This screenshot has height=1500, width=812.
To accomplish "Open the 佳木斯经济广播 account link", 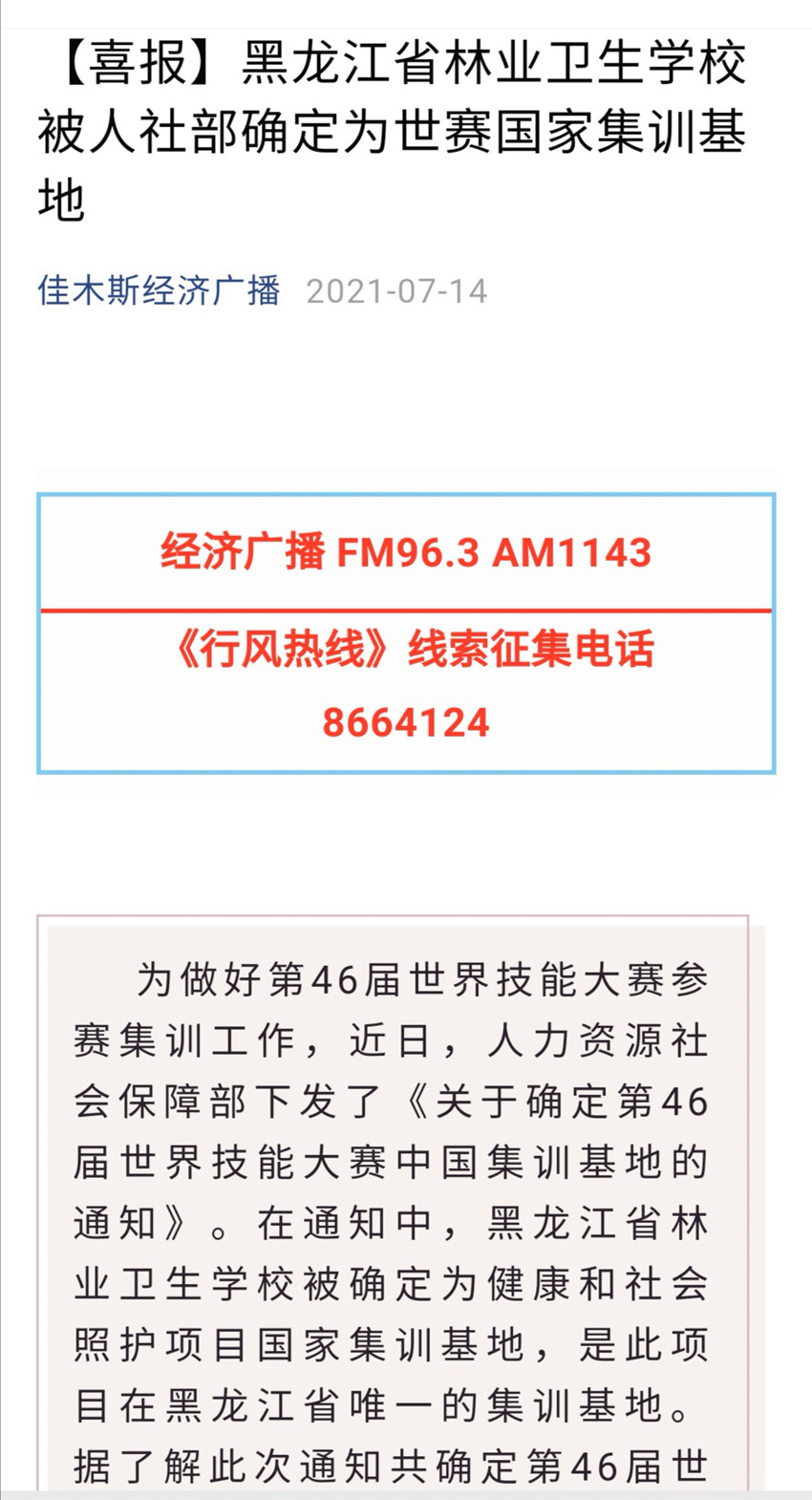I will (x=159, y=290).
